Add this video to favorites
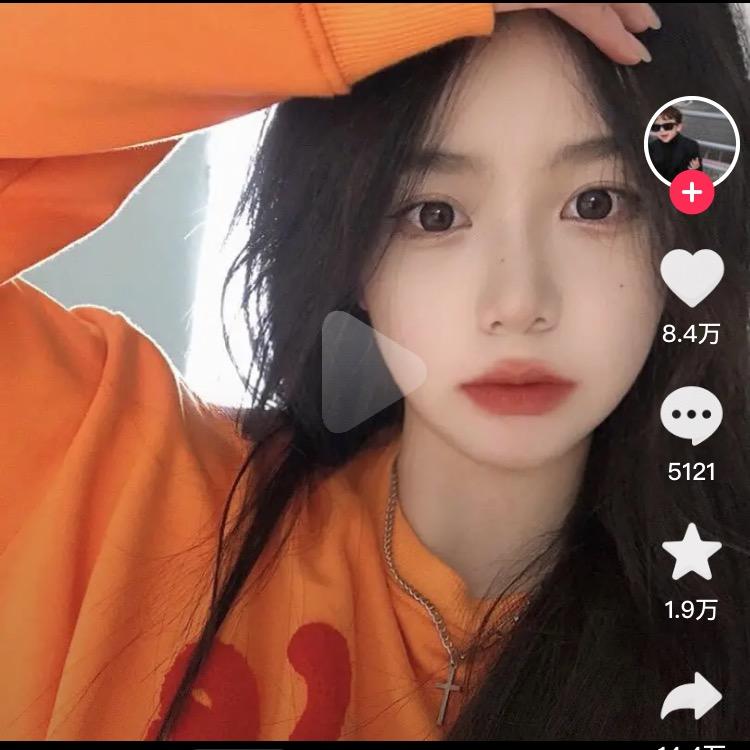This screenshot has height=750, width=750. pos(691,553)
